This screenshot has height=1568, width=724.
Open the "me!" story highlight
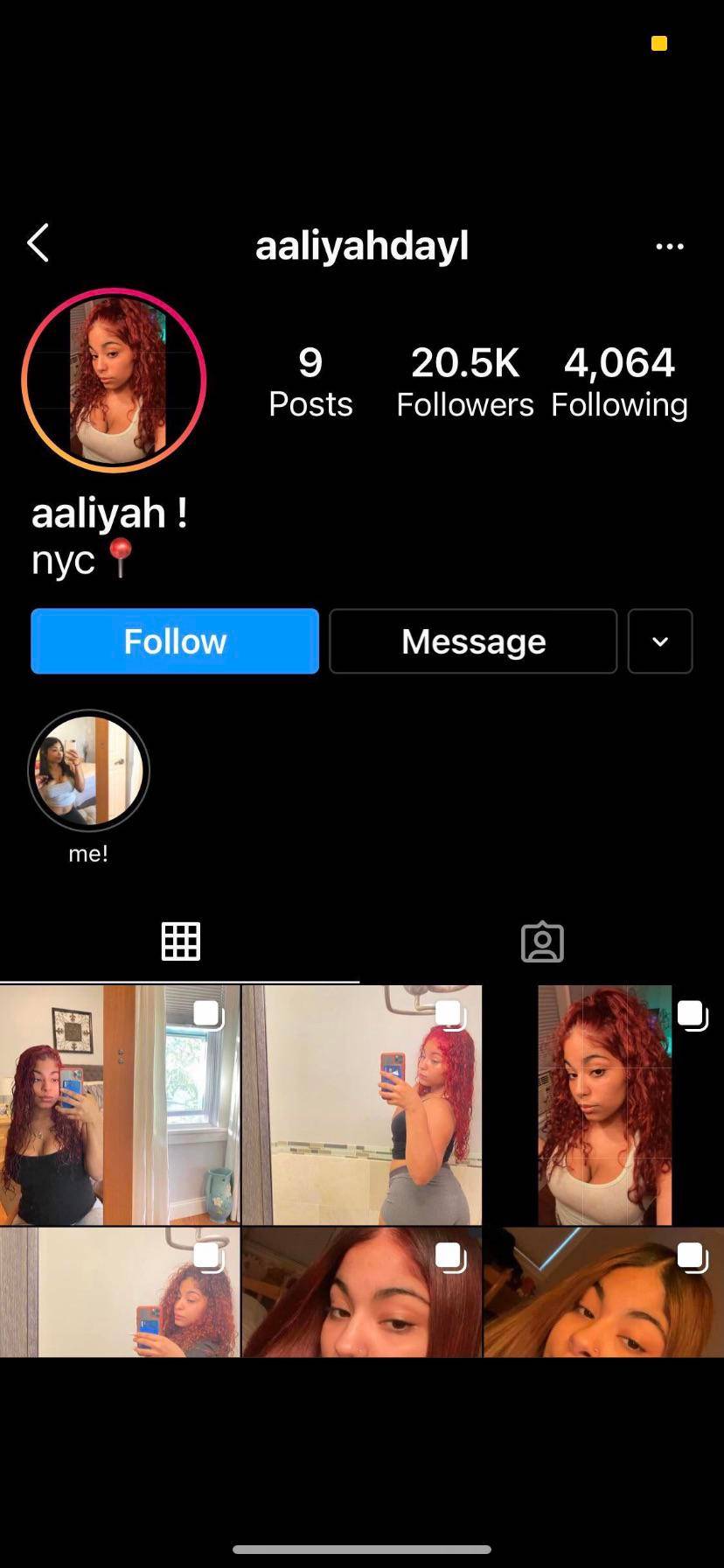tap(88, 771)
